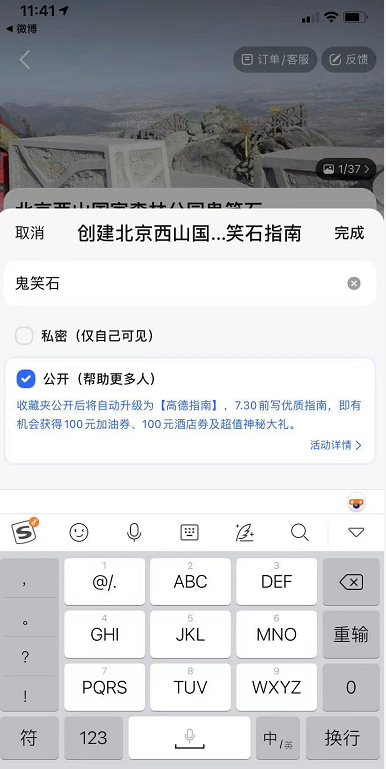386x769 pixels.
Task: Check the 私密 (仅自己可见) option
Action: click(x=24, y=336)
